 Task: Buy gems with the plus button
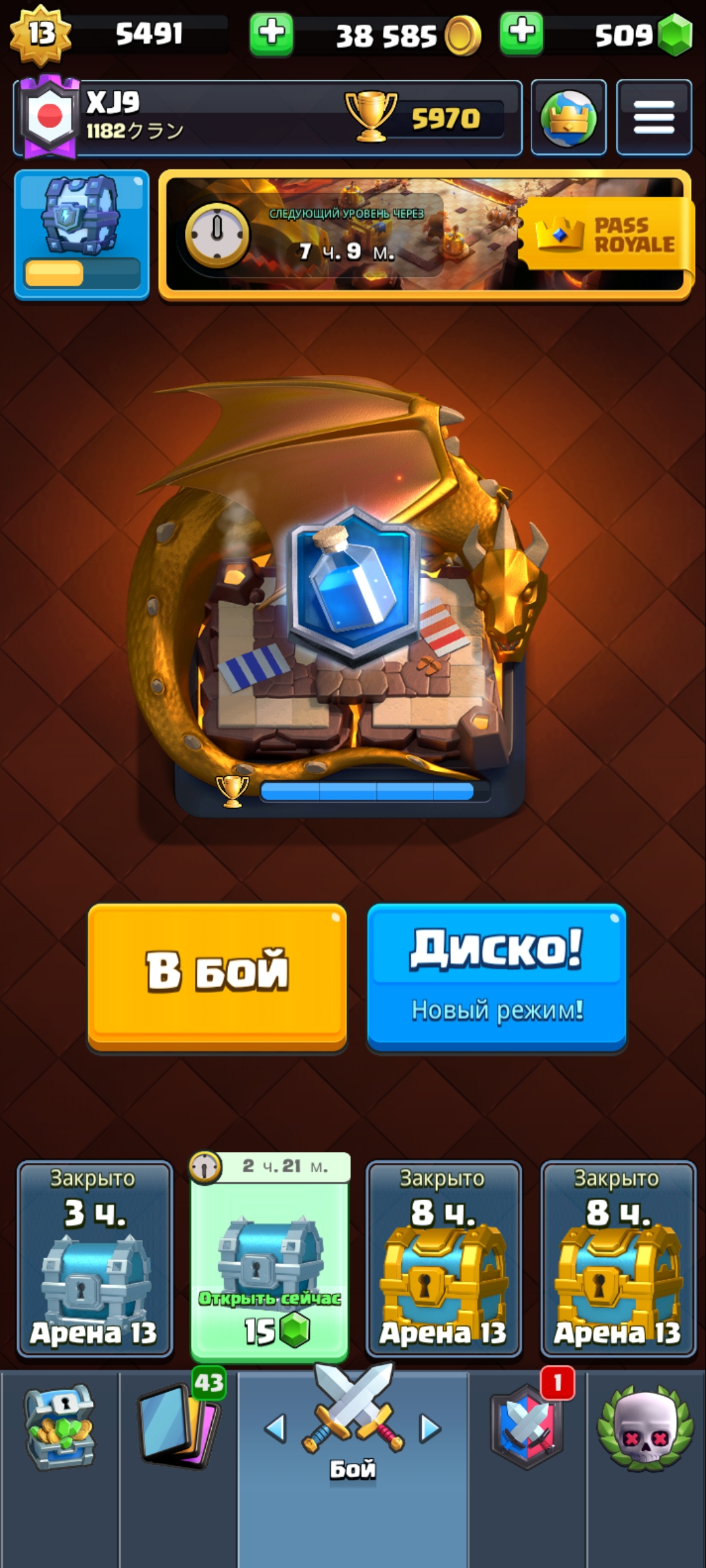(521, 33)
